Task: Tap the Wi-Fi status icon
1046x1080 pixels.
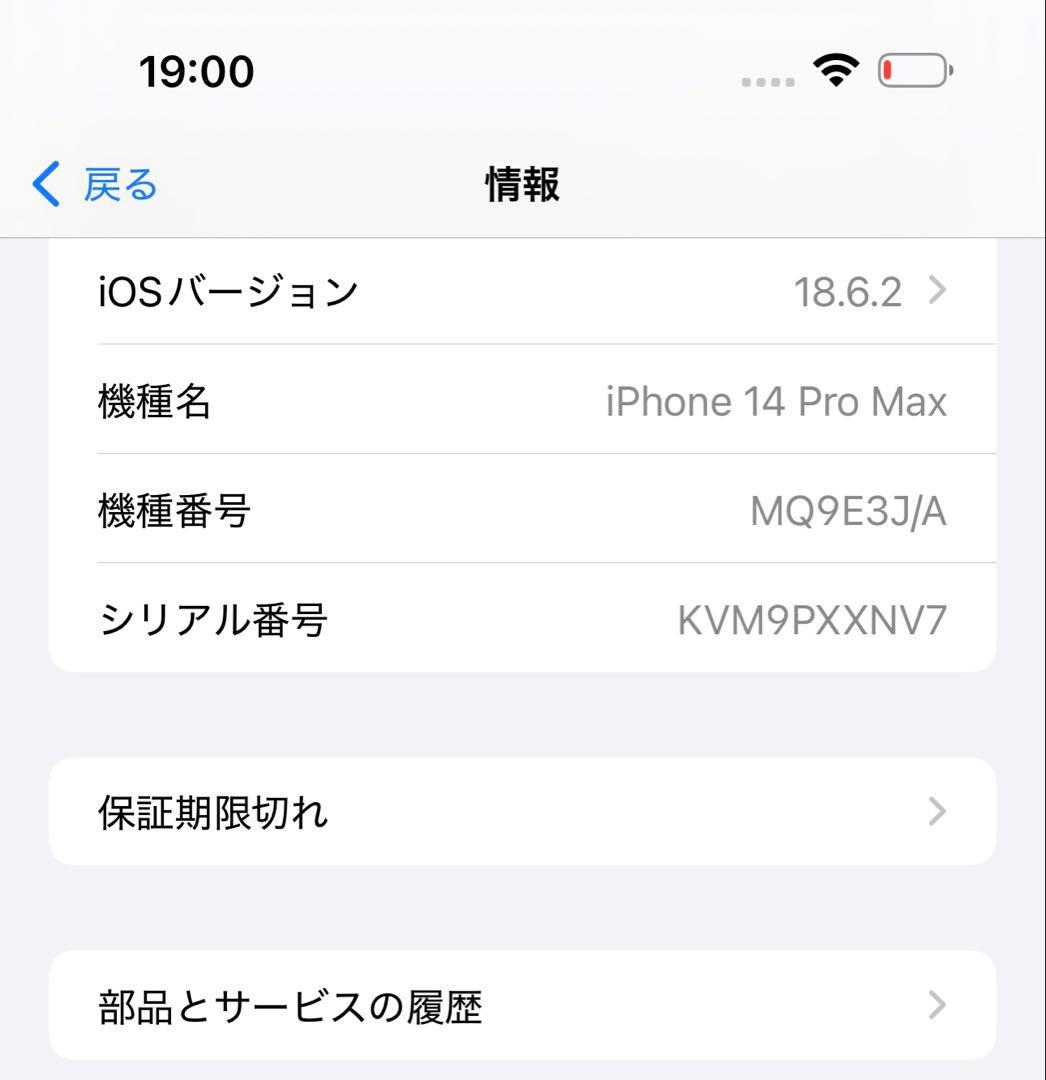Action: (x=838, y=68)
